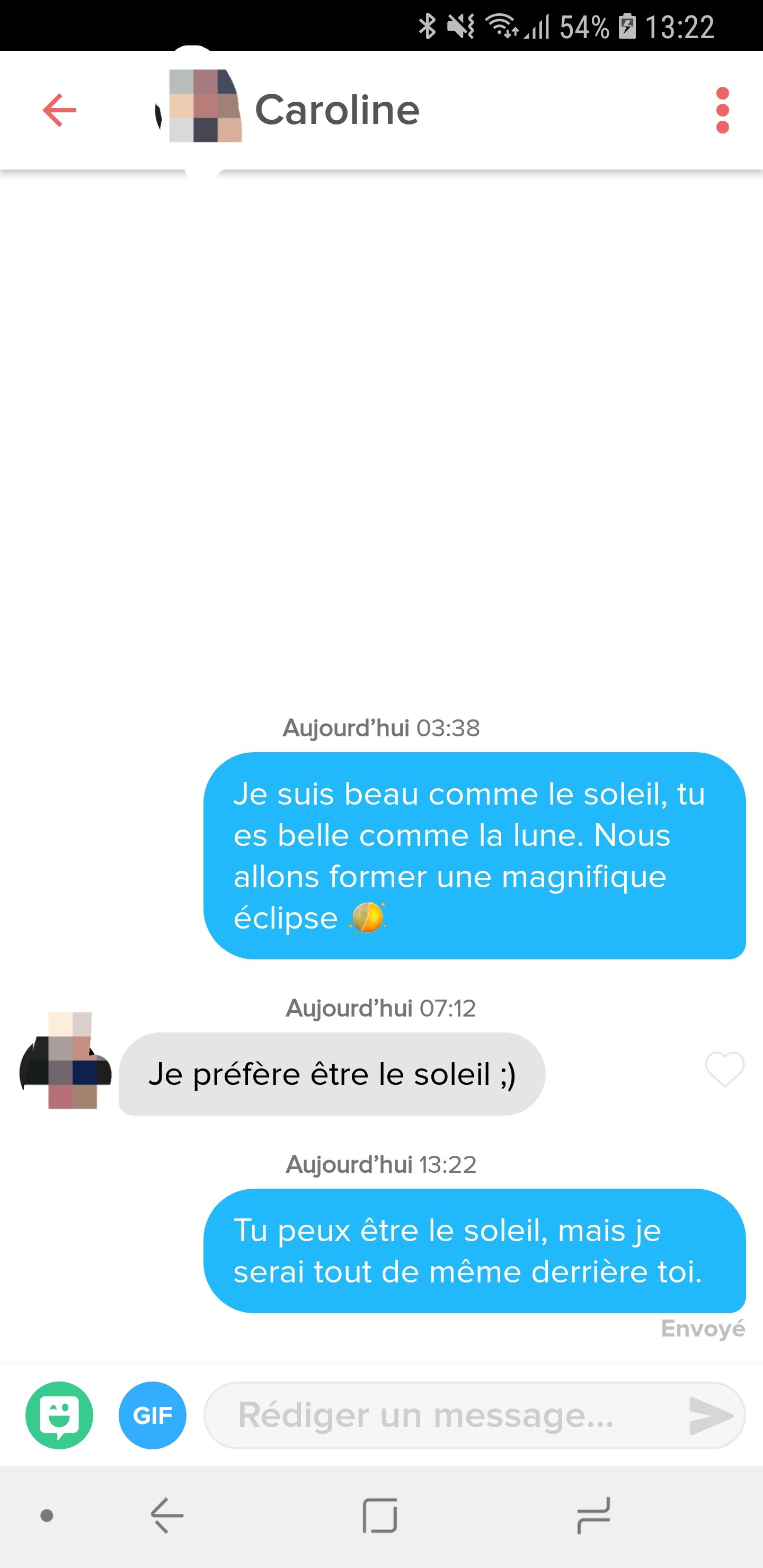Tap Caroline's avatar beside her message
This screenshot has height=1568, width=763.
(67, 1061)
